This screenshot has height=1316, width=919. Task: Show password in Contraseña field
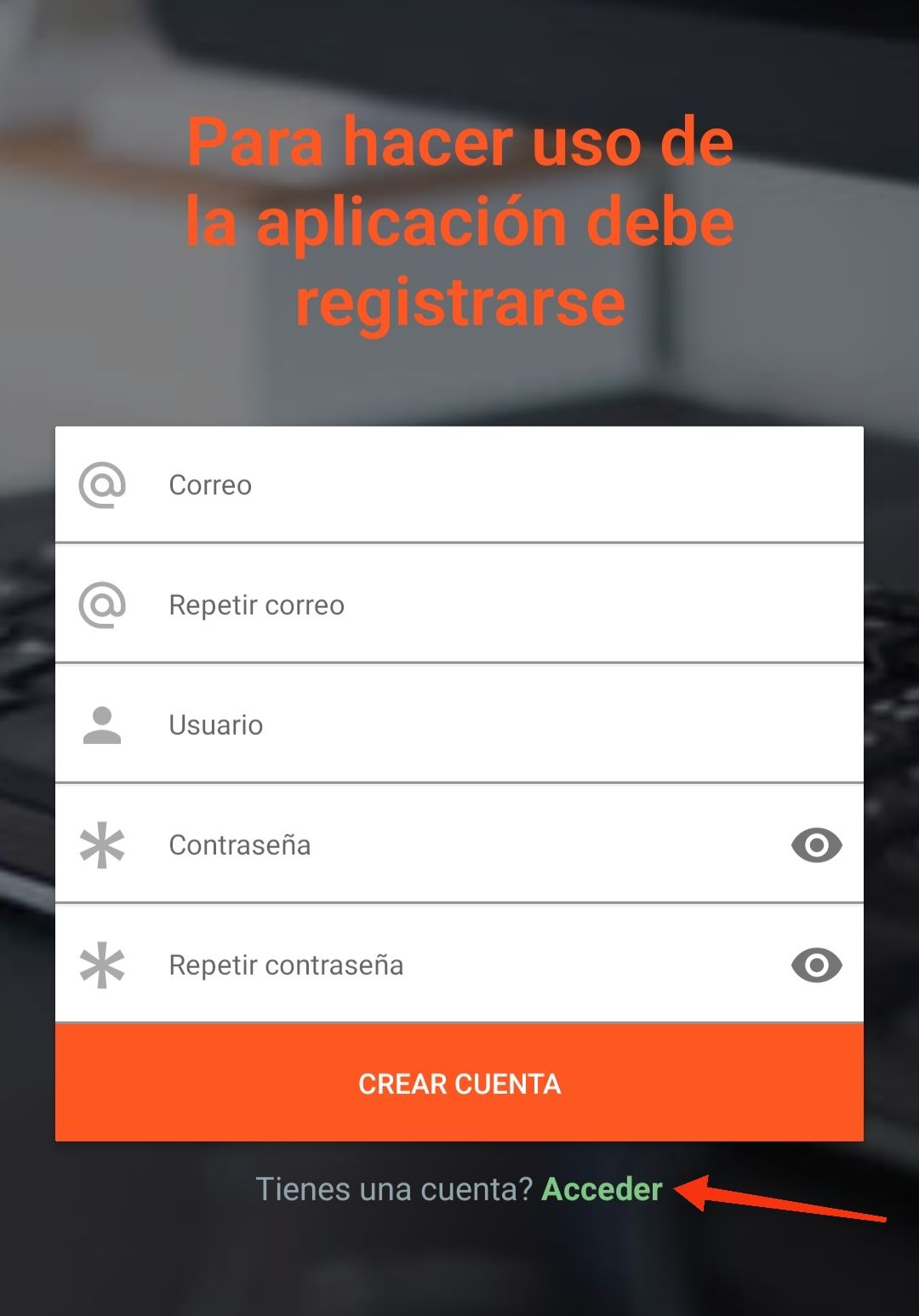tap(816, 845)
